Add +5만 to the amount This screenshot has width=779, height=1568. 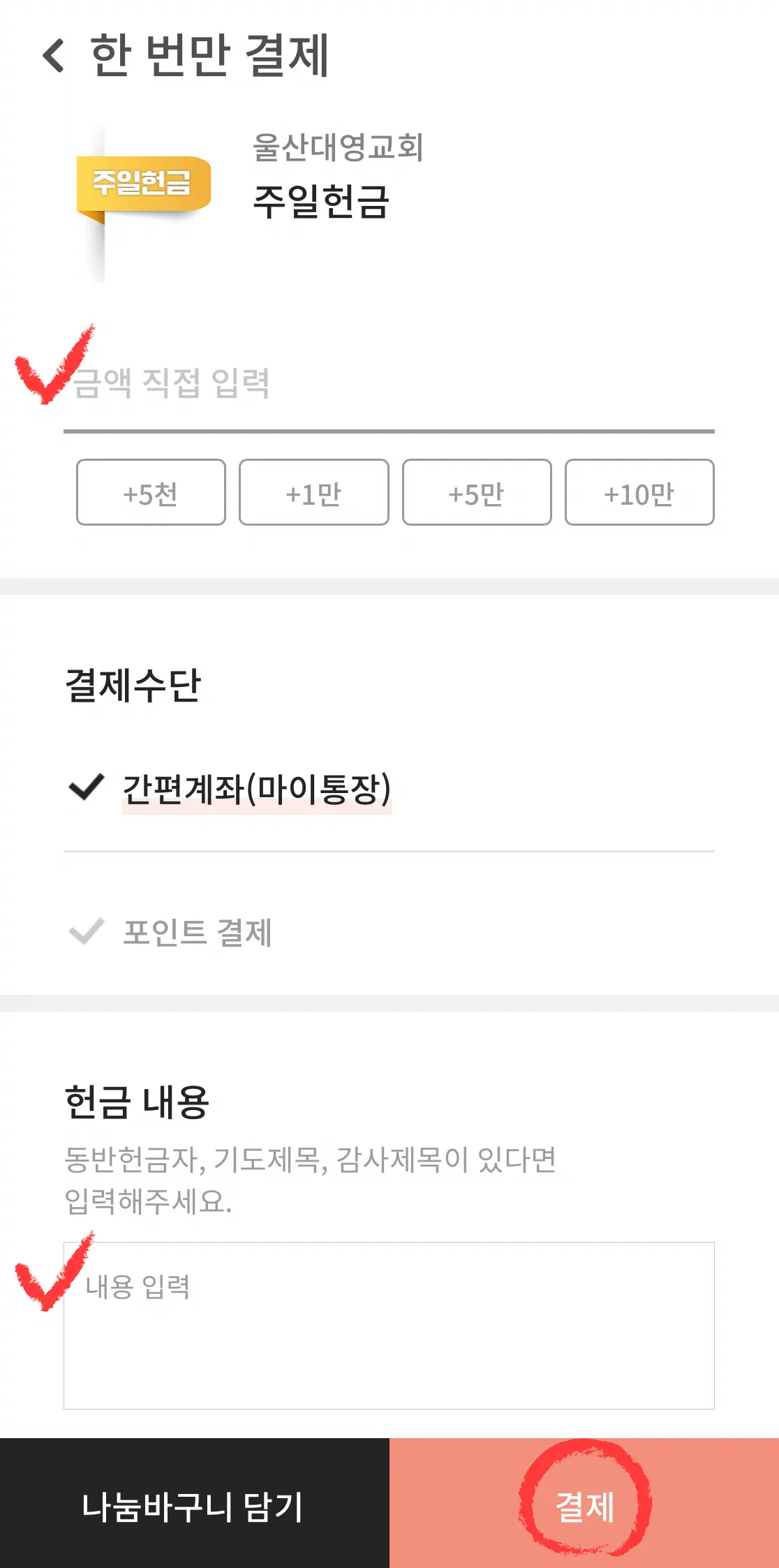point(477,493)
